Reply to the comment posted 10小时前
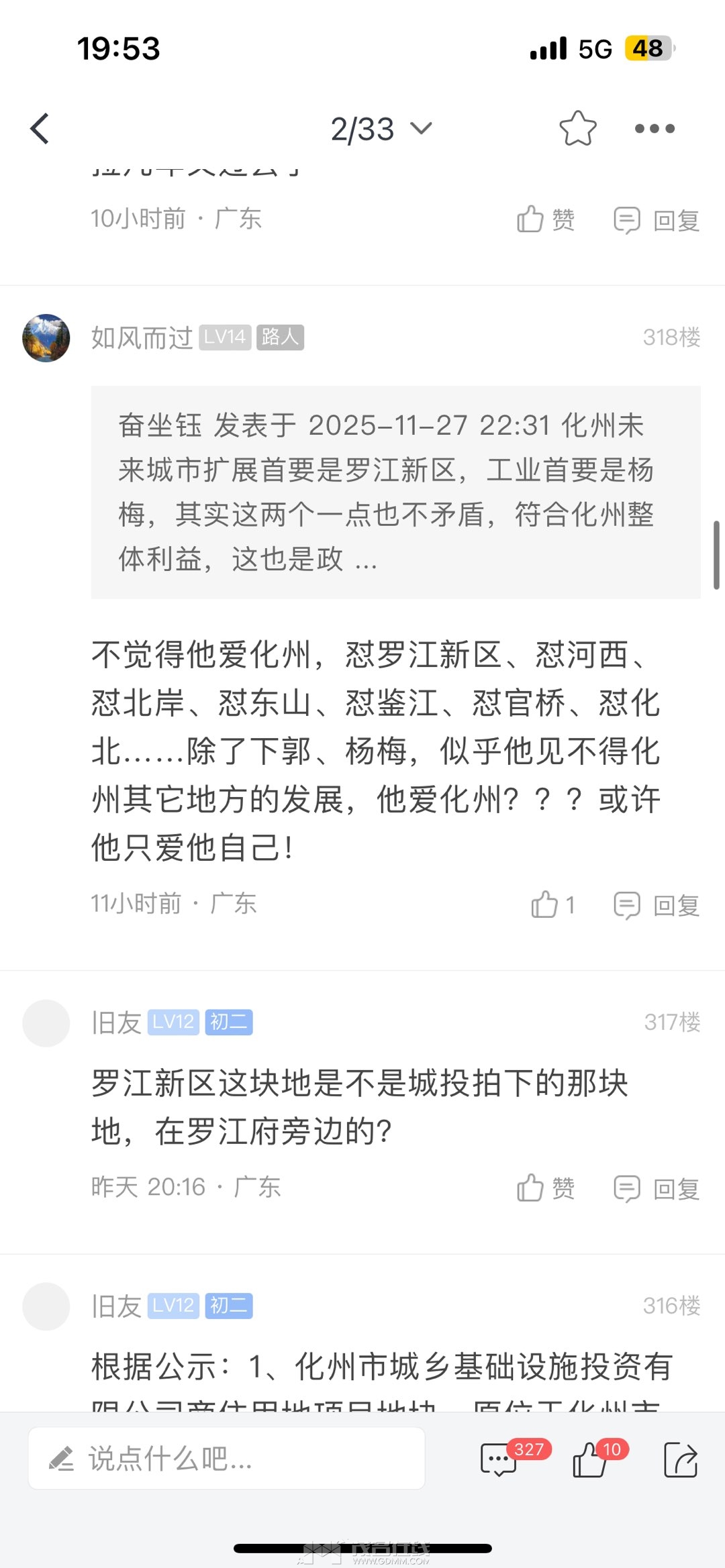725x1568 pixels. coord(657,219)
